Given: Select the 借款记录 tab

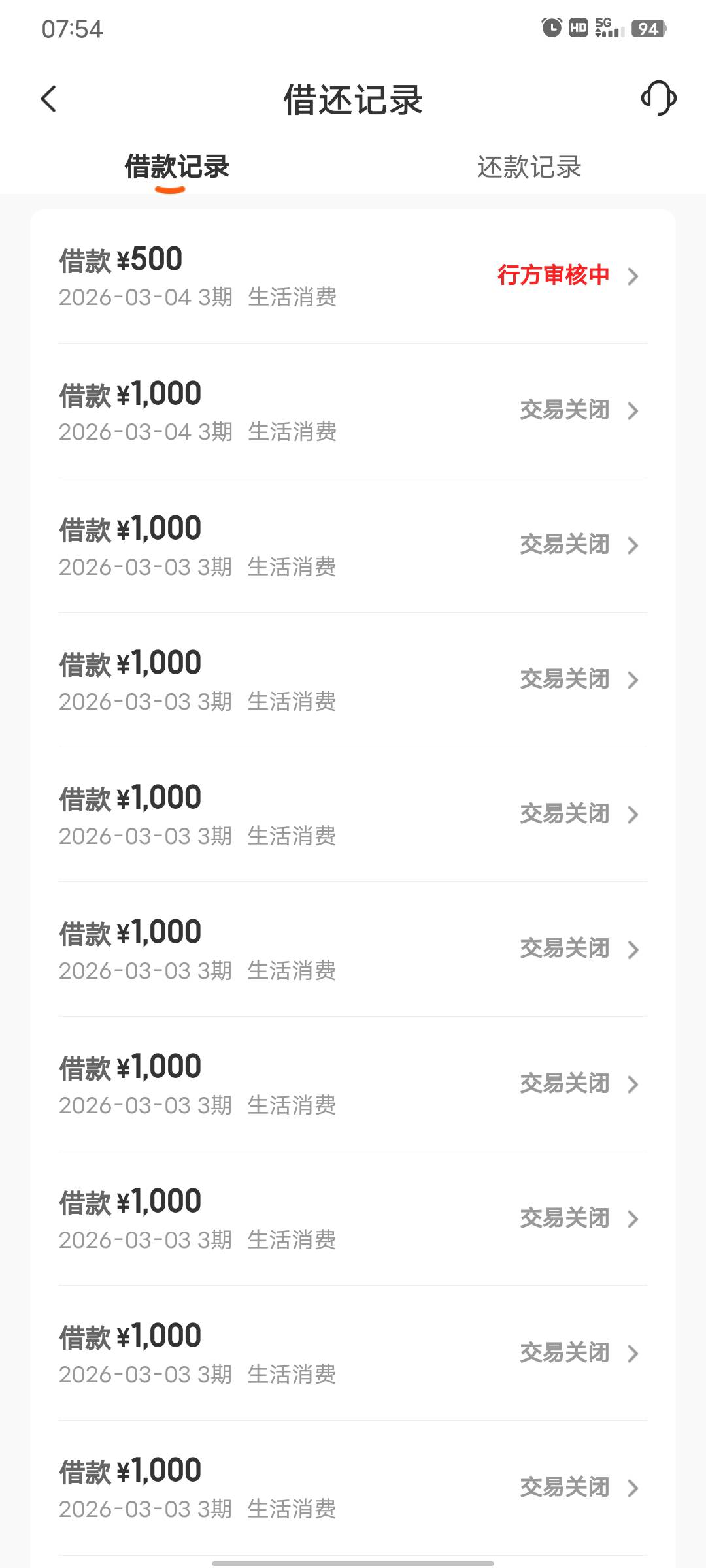Looking at the screenshot, I should point(176,167).
